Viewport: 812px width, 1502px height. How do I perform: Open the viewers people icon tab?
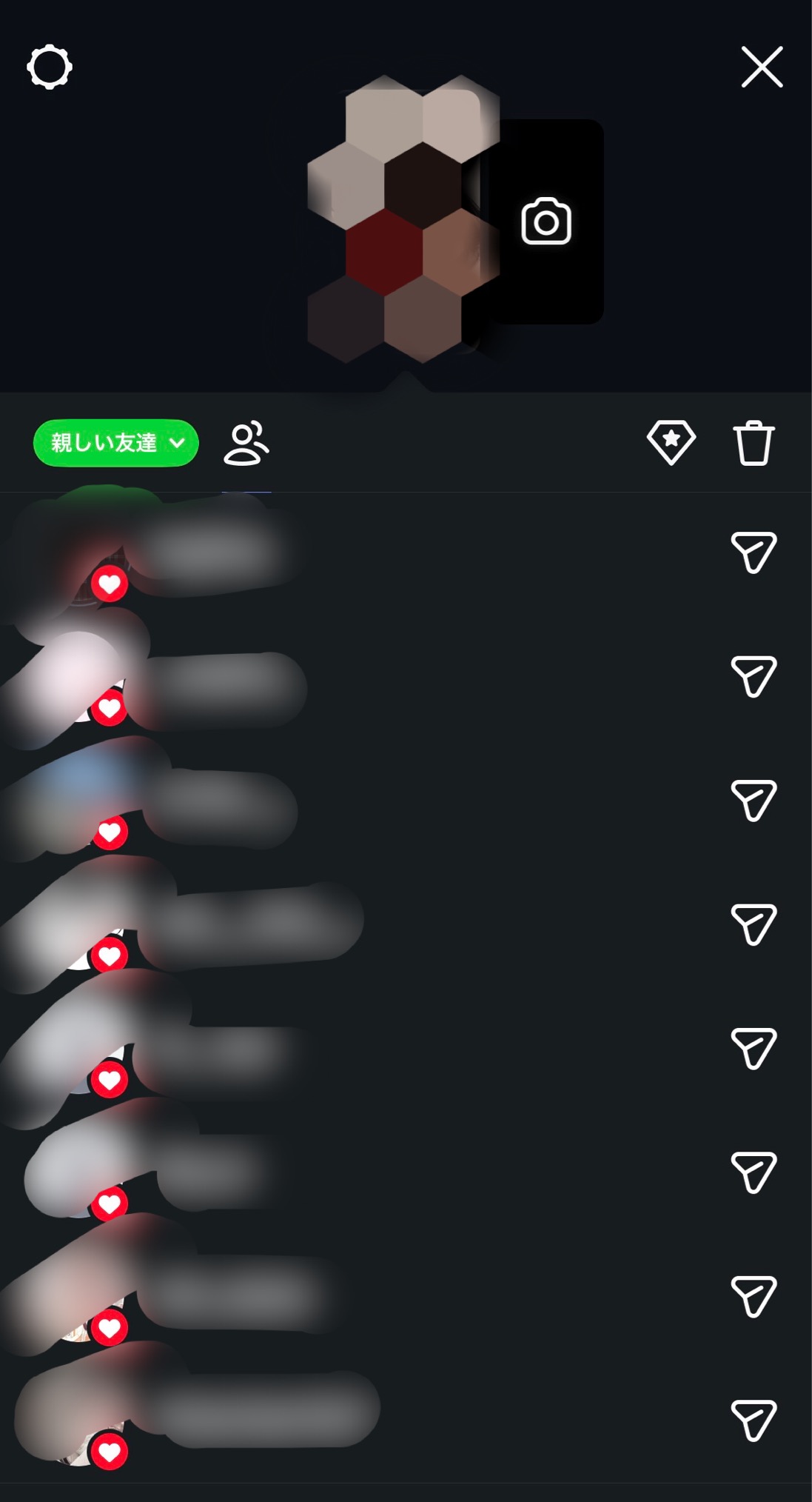point(246,444)
